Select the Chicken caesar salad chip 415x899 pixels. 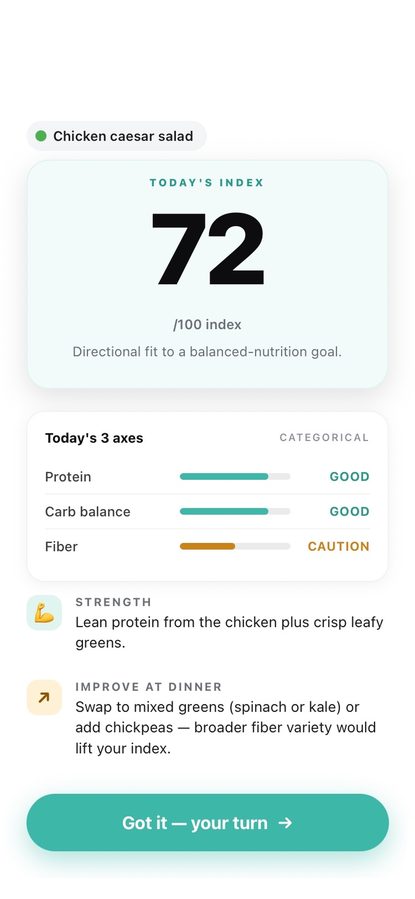tap(116, 136)
